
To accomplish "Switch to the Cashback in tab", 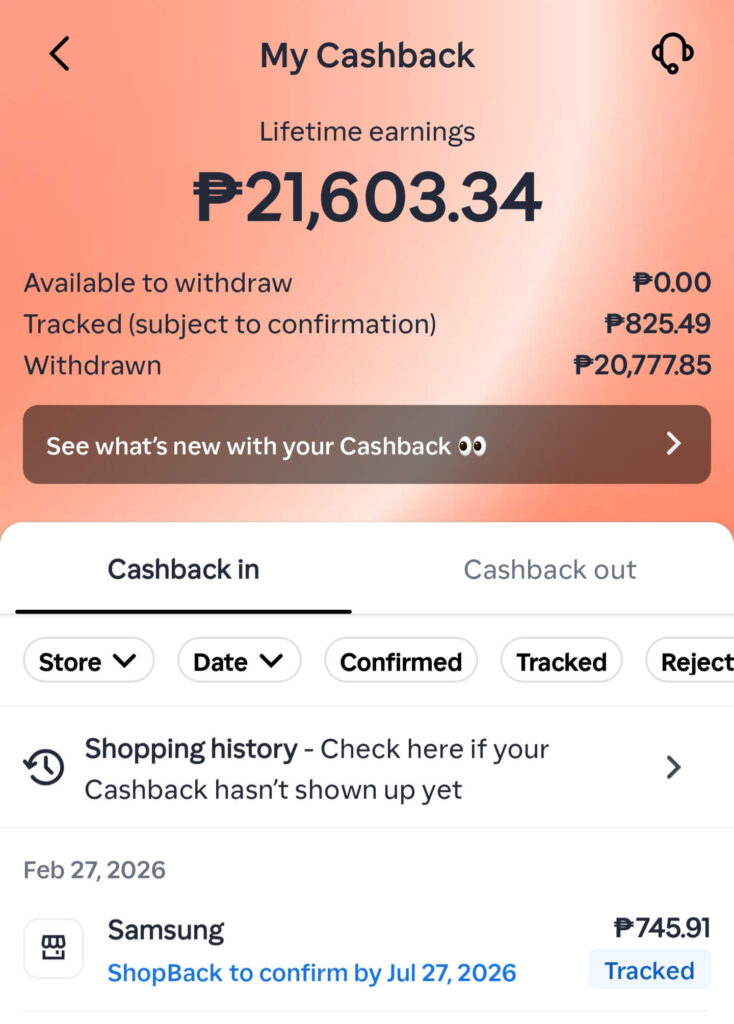I will pos(183,570).
